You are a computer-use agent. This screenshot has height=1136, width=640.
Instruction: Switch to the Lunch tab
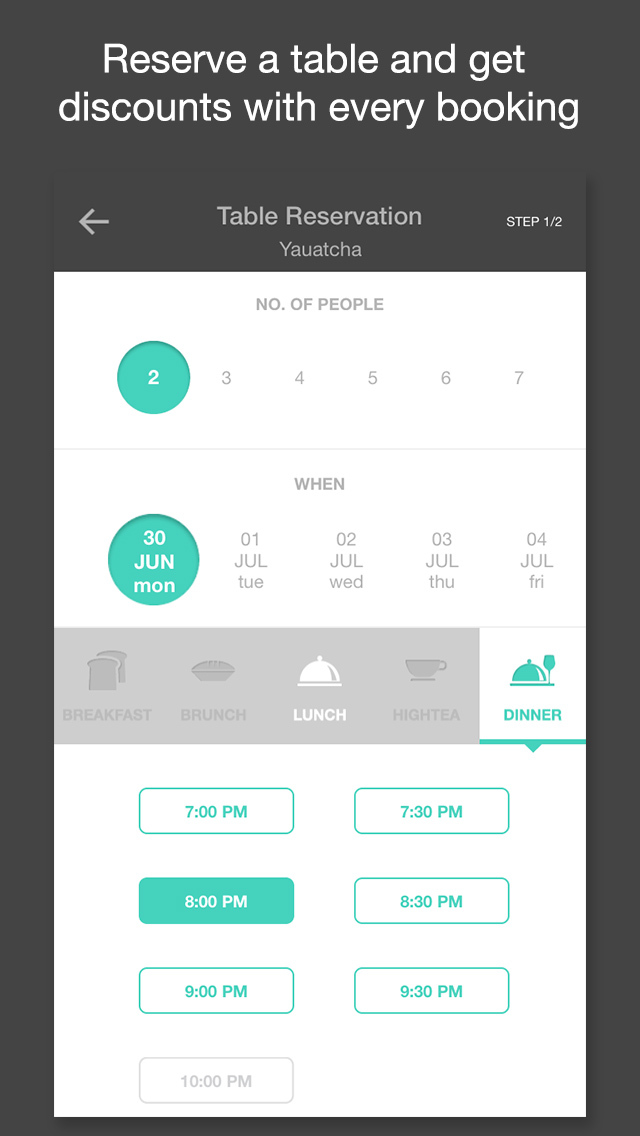[x=320, y=686]
